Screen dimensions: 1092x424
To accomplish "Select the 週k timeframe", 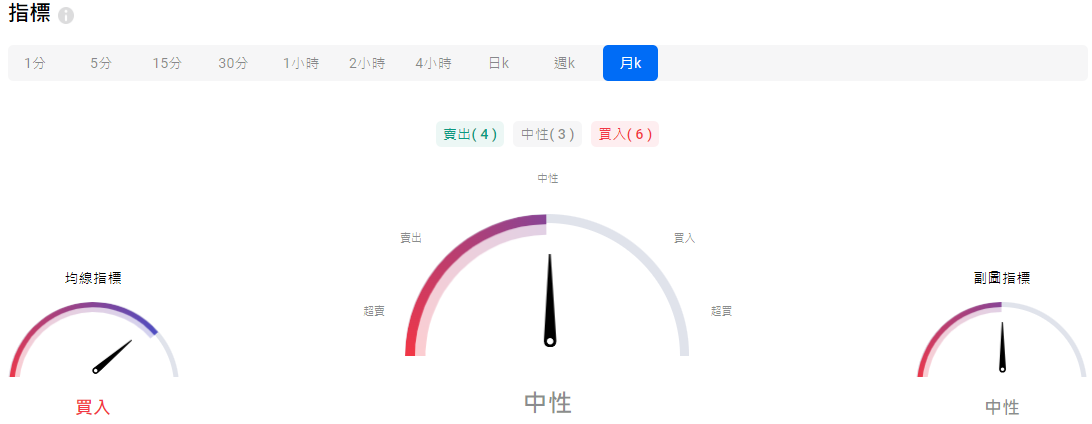I will [564, 63].
